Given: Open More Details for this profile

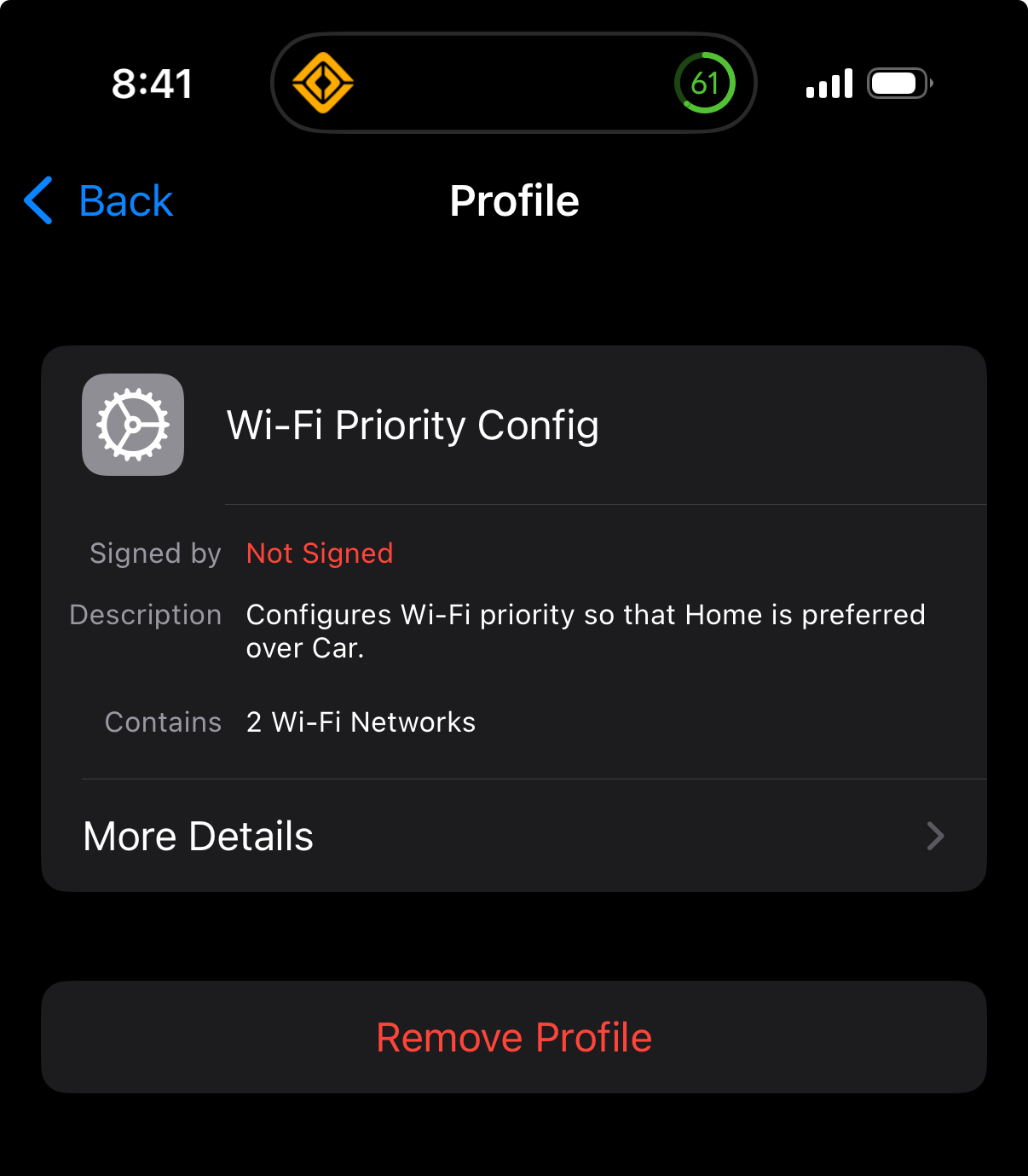Looking at the screenshot, I should pos(513,836).
